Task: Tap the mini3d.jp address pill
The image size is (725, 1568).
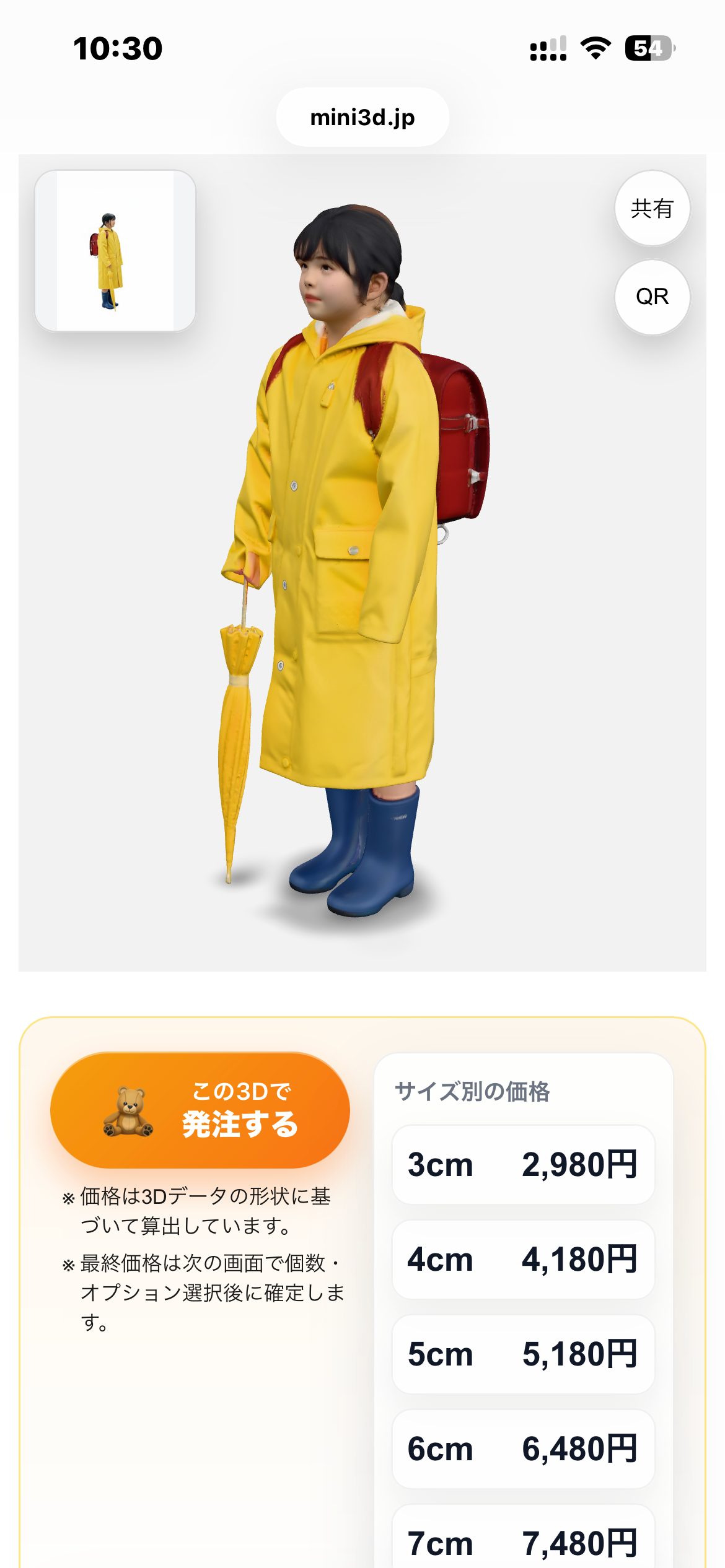Action: [362, 117]
